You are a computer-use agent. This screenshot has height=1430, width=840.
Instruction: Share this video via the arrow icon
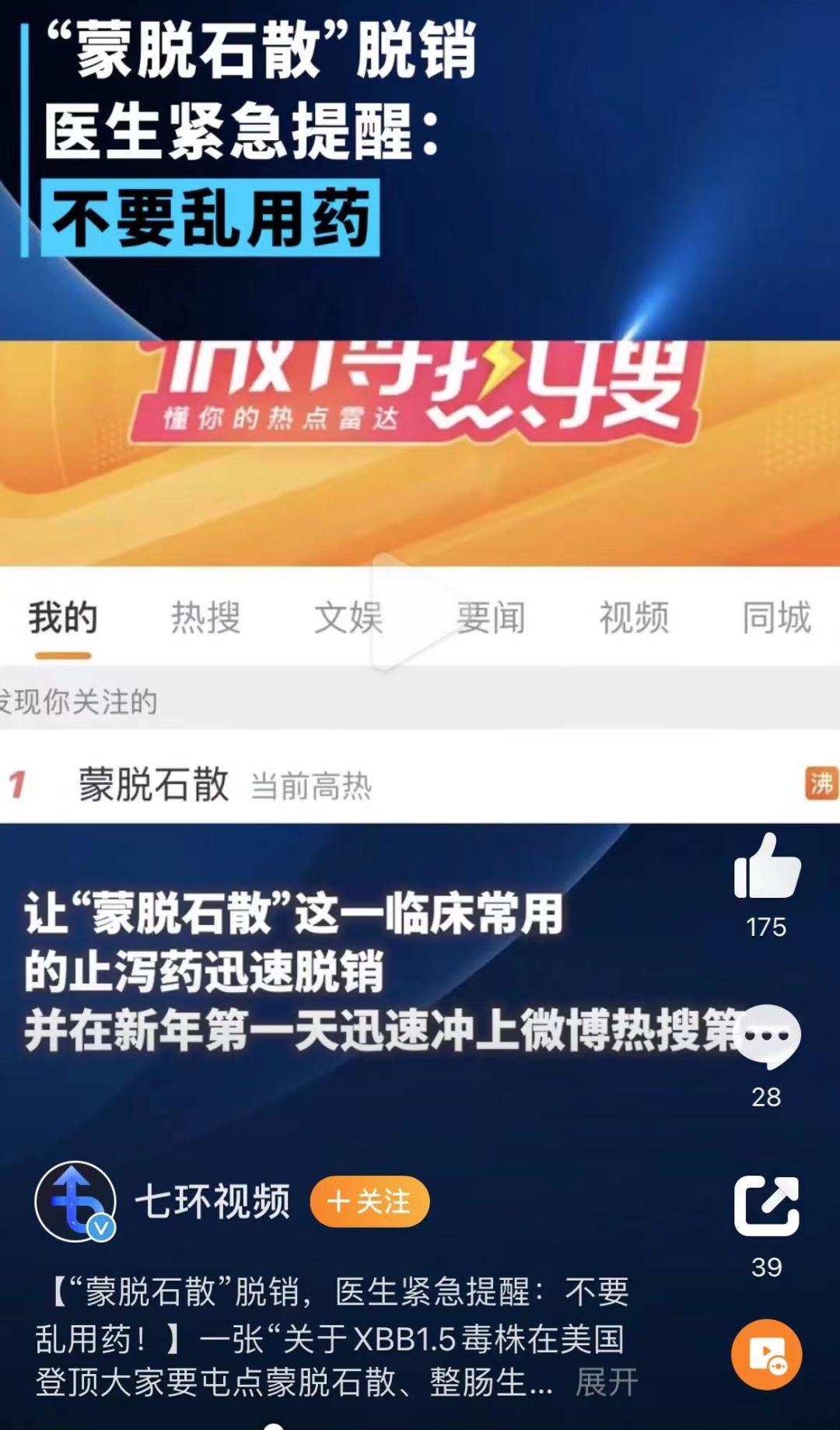click(x=767, y=1206)
